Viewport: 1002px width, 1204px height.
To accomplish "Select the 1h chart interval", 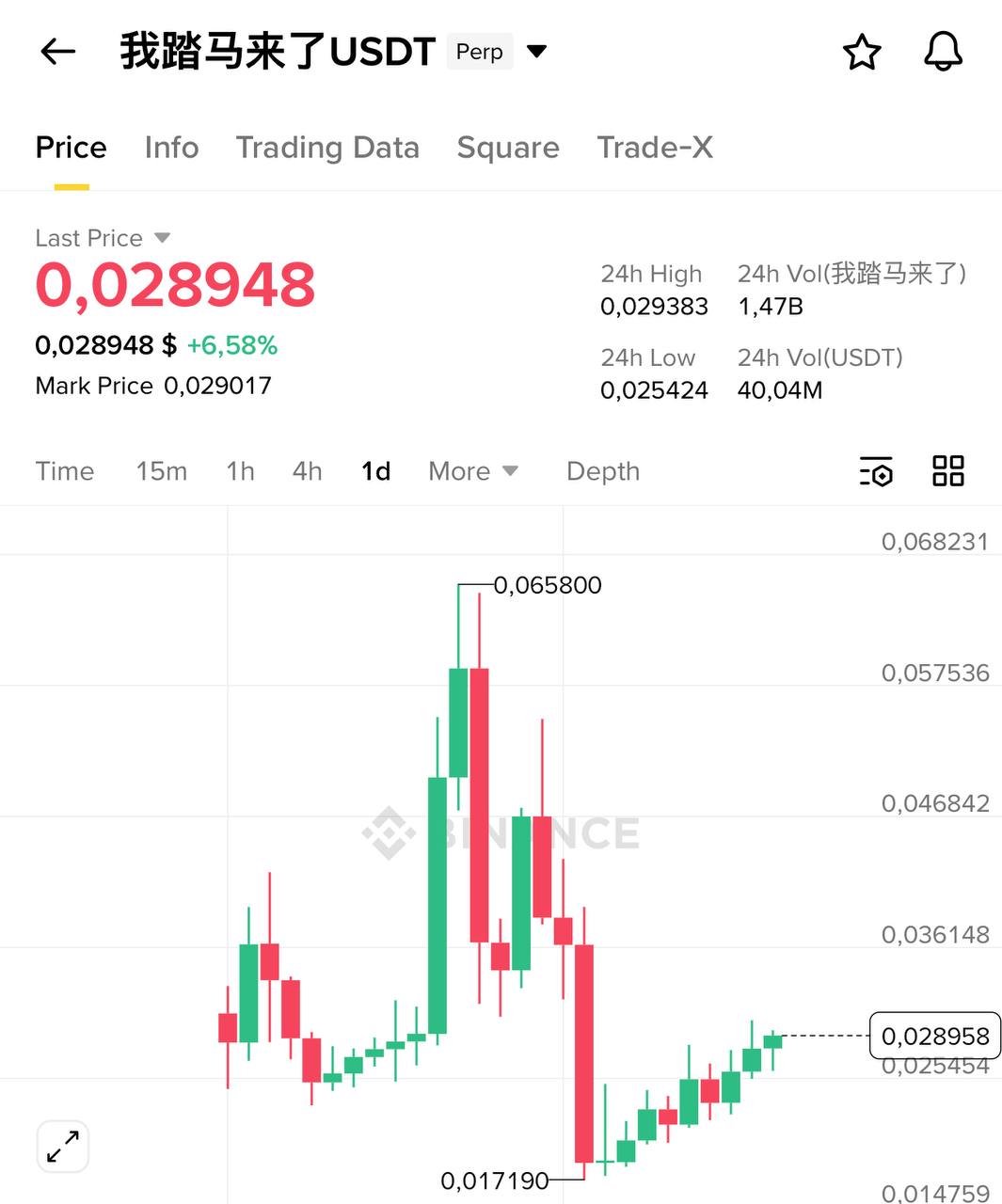I will pyautogui.click(x=240, y=471).
